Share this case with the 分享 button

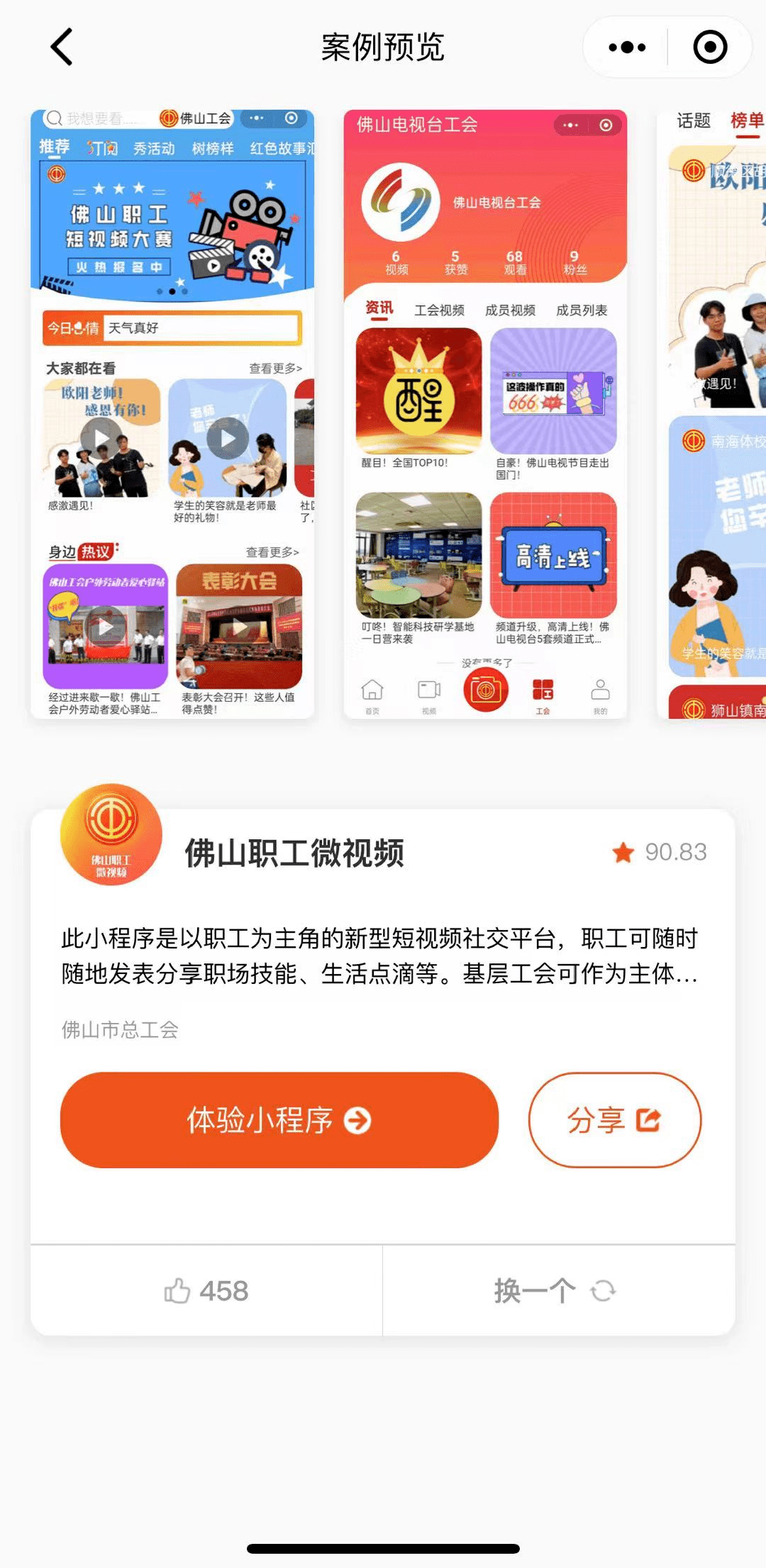(x=614, y=1120)
